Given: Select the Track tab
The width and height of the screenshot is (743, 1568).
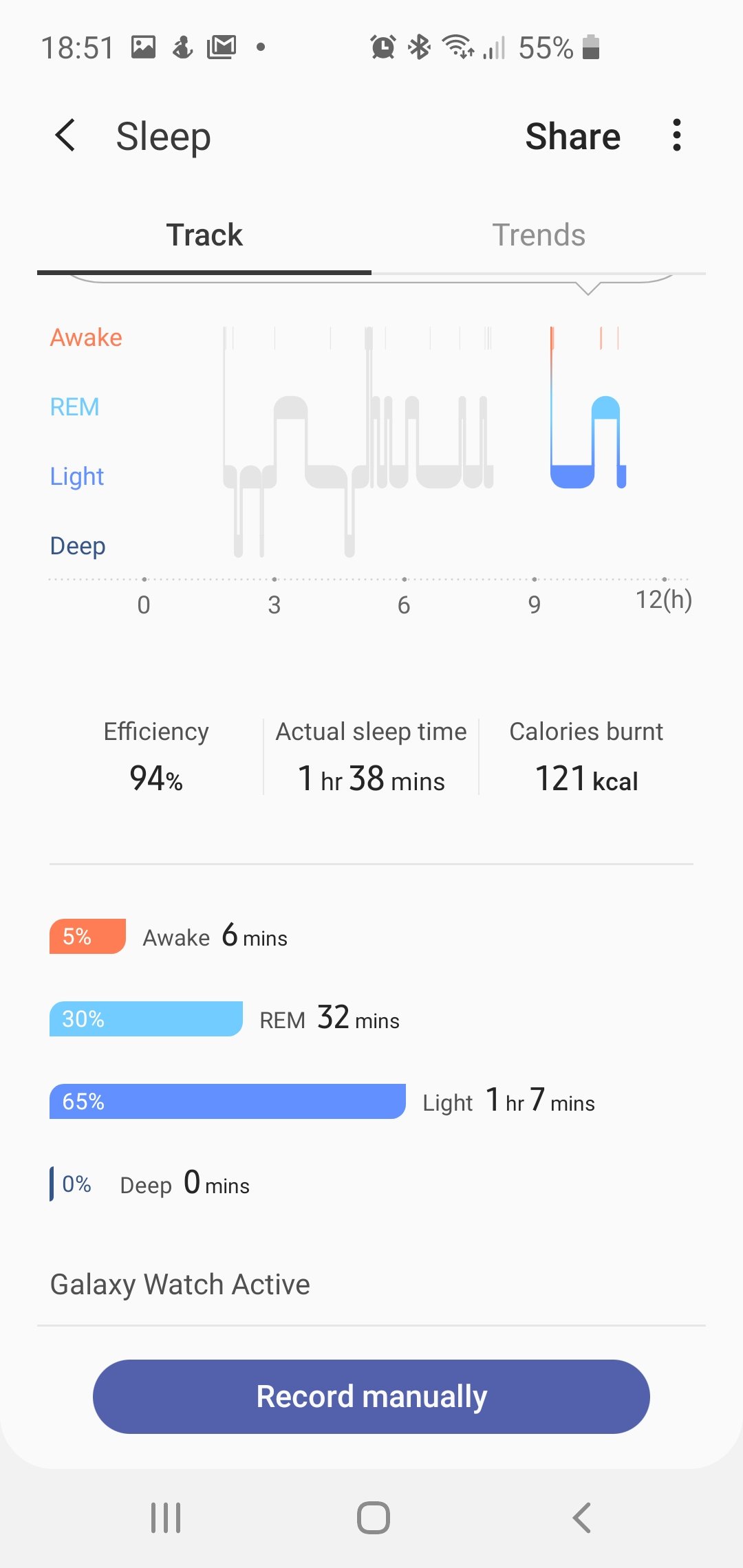Looking at the screenshot, I should coord(204,235).
